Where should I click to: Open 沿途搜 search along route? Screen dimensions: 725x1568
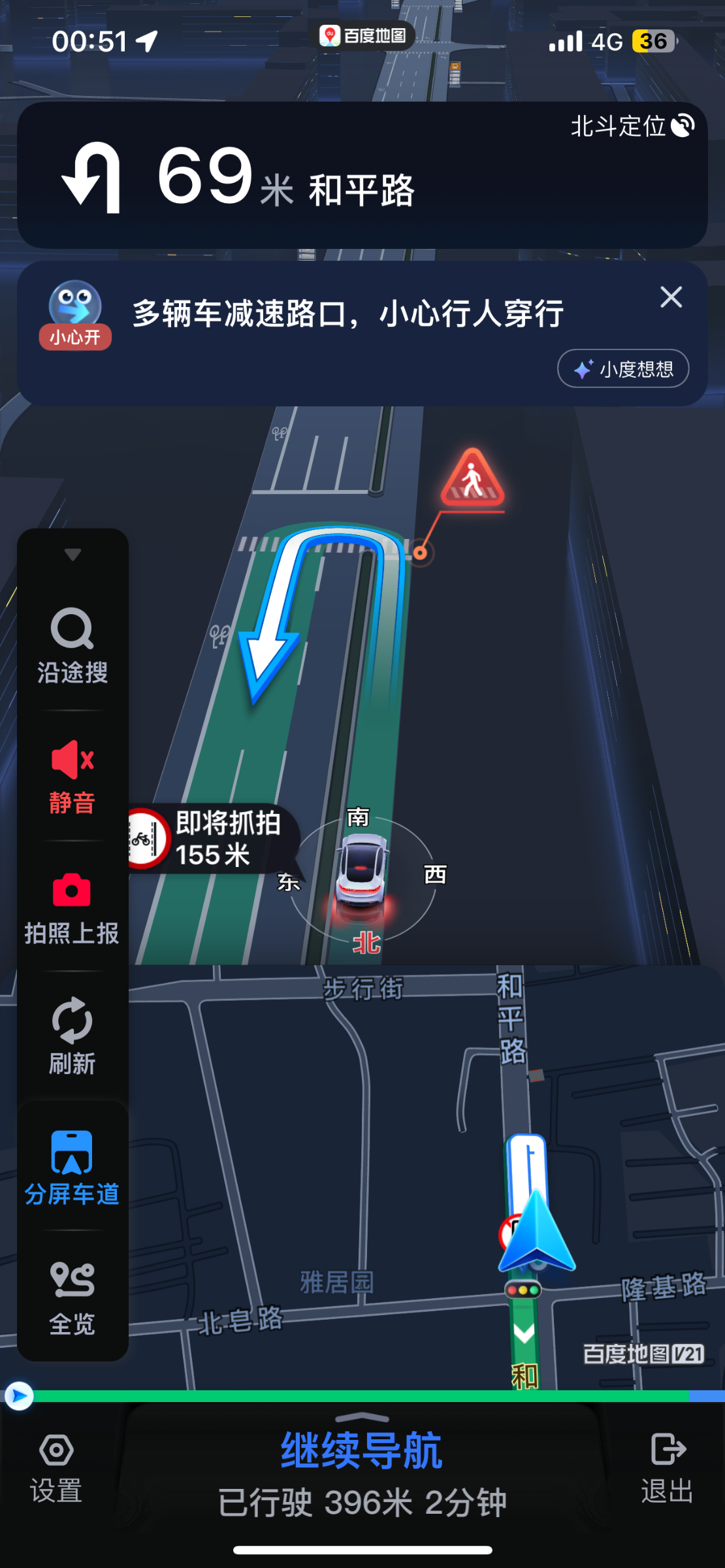click(72, 645)
